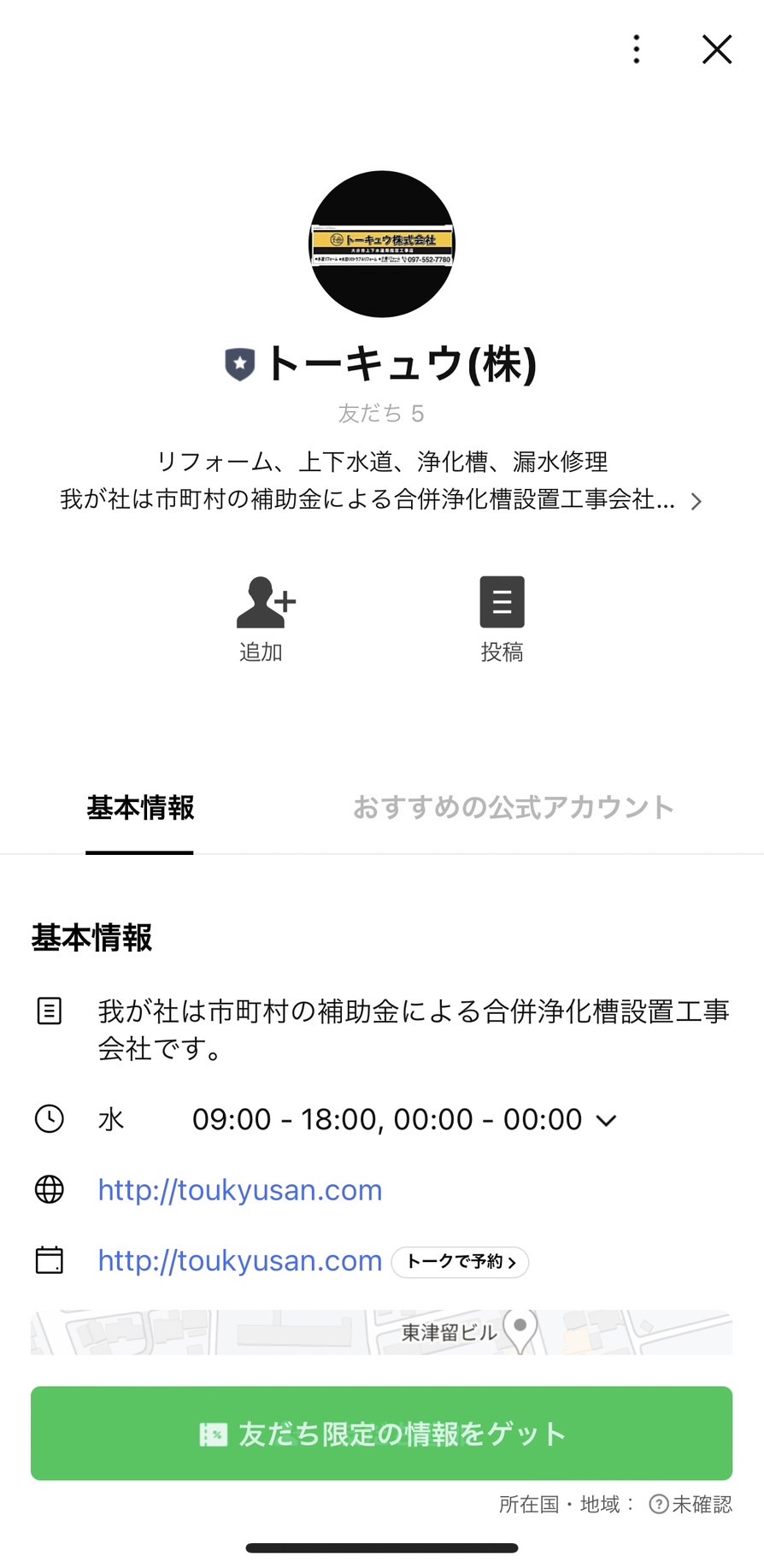Viewport: 764px width, 1568px height.
Task: Expand the business hours dropdown chevron
Action: click(x=607, y=1118)
